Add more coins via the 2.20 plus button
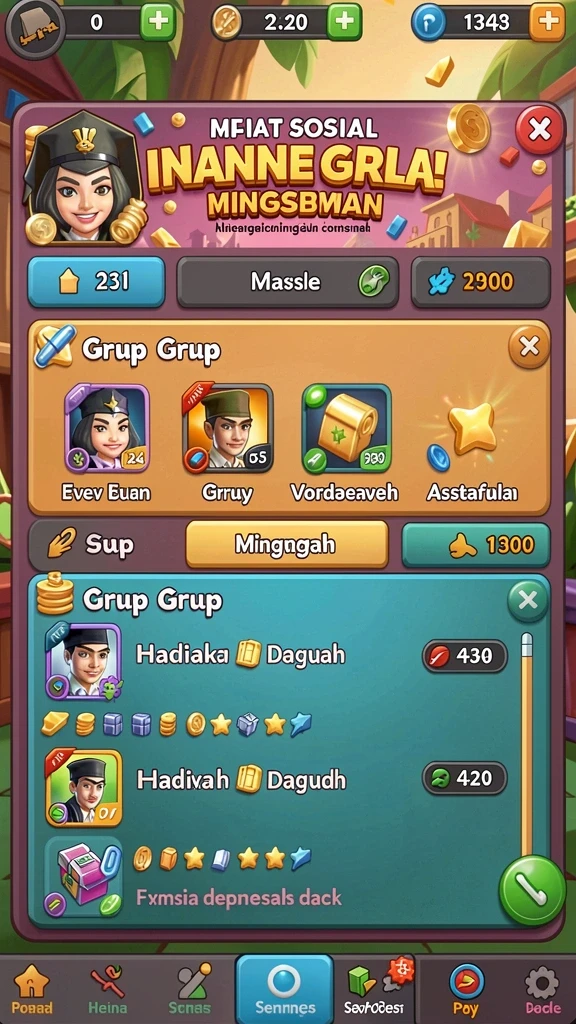 click(x=344, y=22)
